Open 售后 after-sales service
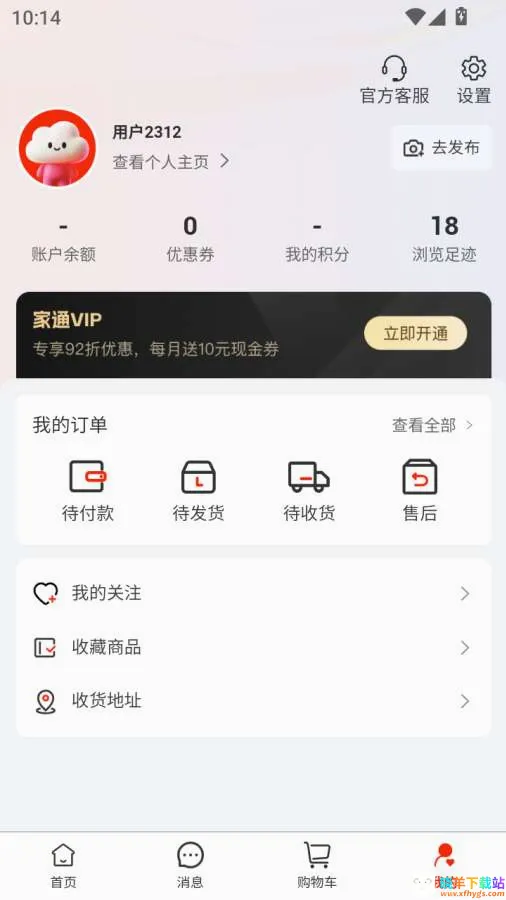Screen dimensions: 506x900 click(420, 491)
